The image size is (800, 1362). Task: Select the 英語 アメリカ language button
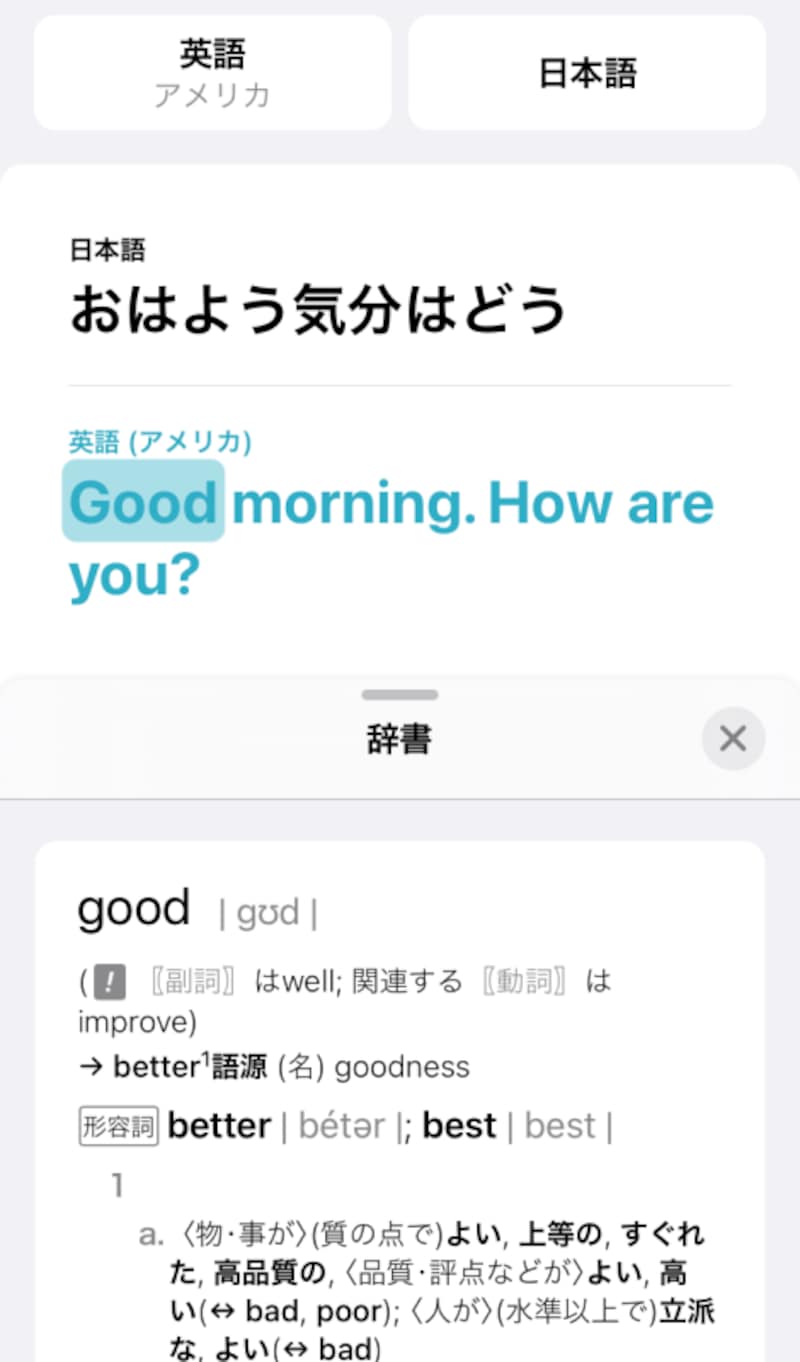212,73
